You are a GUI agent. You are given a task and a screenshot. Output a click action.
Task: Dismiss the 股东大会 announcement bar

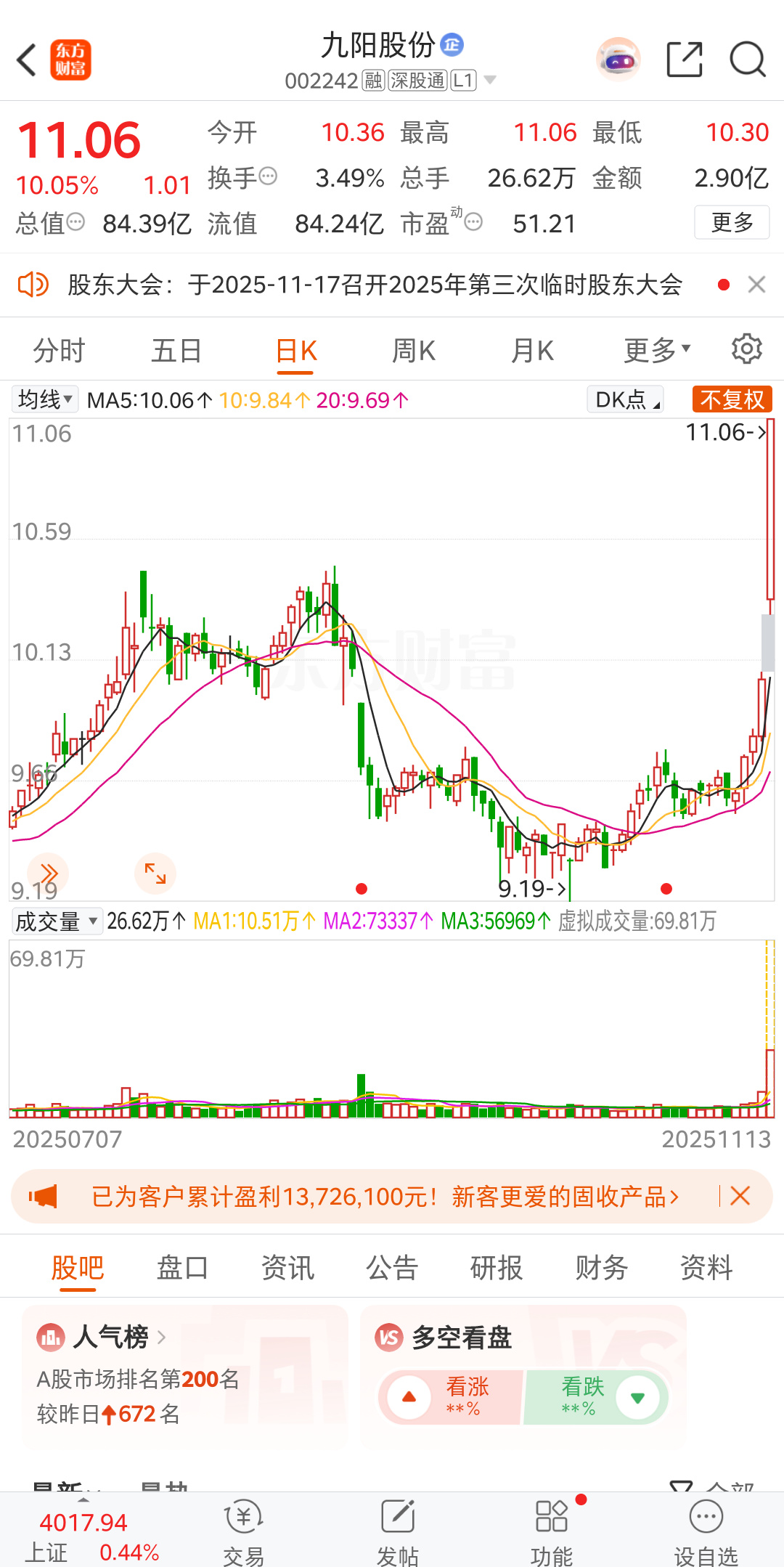(x=756, y=285)
